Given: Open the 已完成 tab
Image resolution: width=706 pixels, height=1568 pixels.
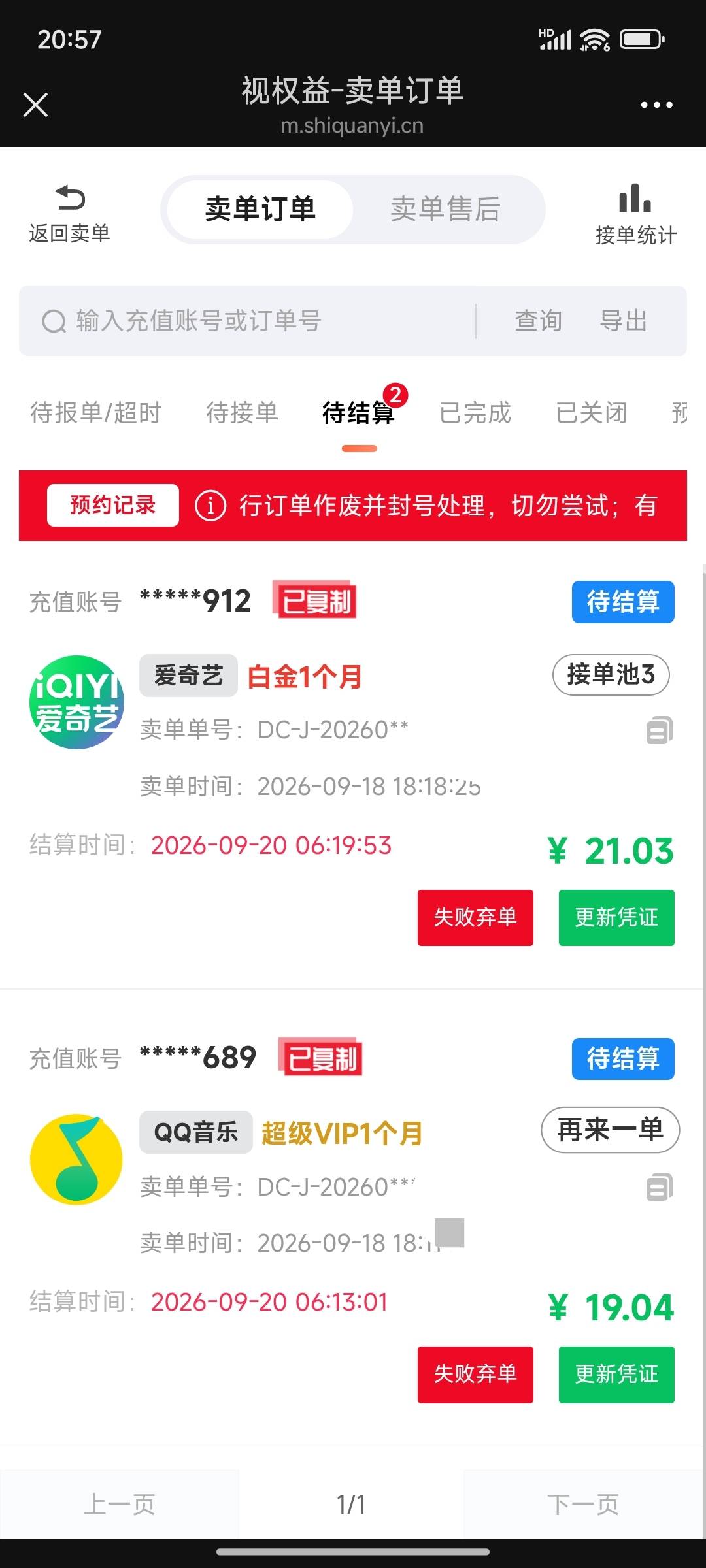Looking at the screenshot, I should [475, 413].
